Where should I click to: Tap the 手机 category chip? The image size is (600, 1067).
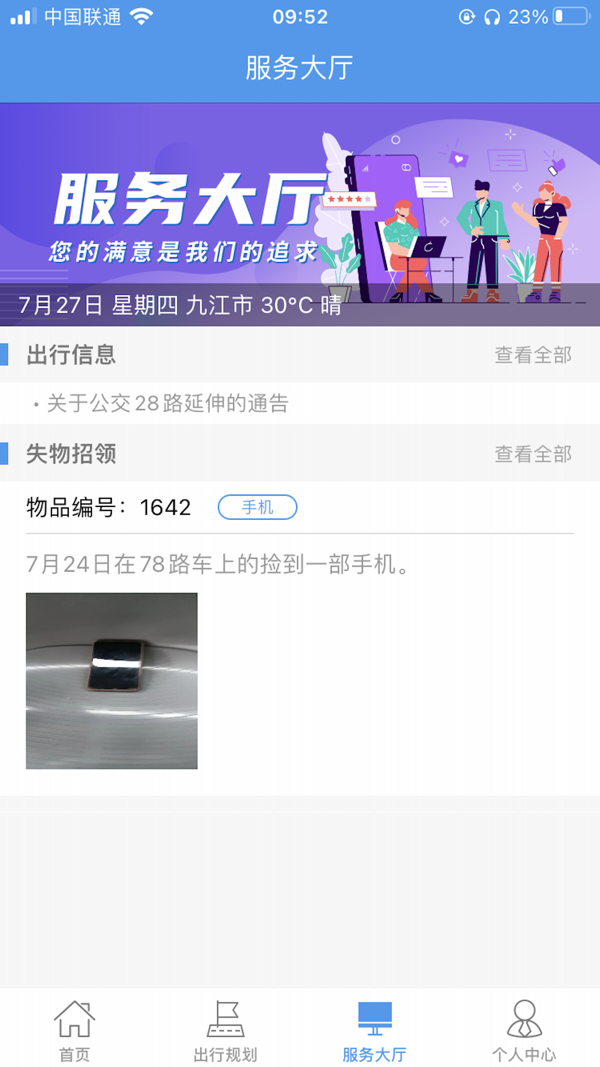(x=257, y=507)
